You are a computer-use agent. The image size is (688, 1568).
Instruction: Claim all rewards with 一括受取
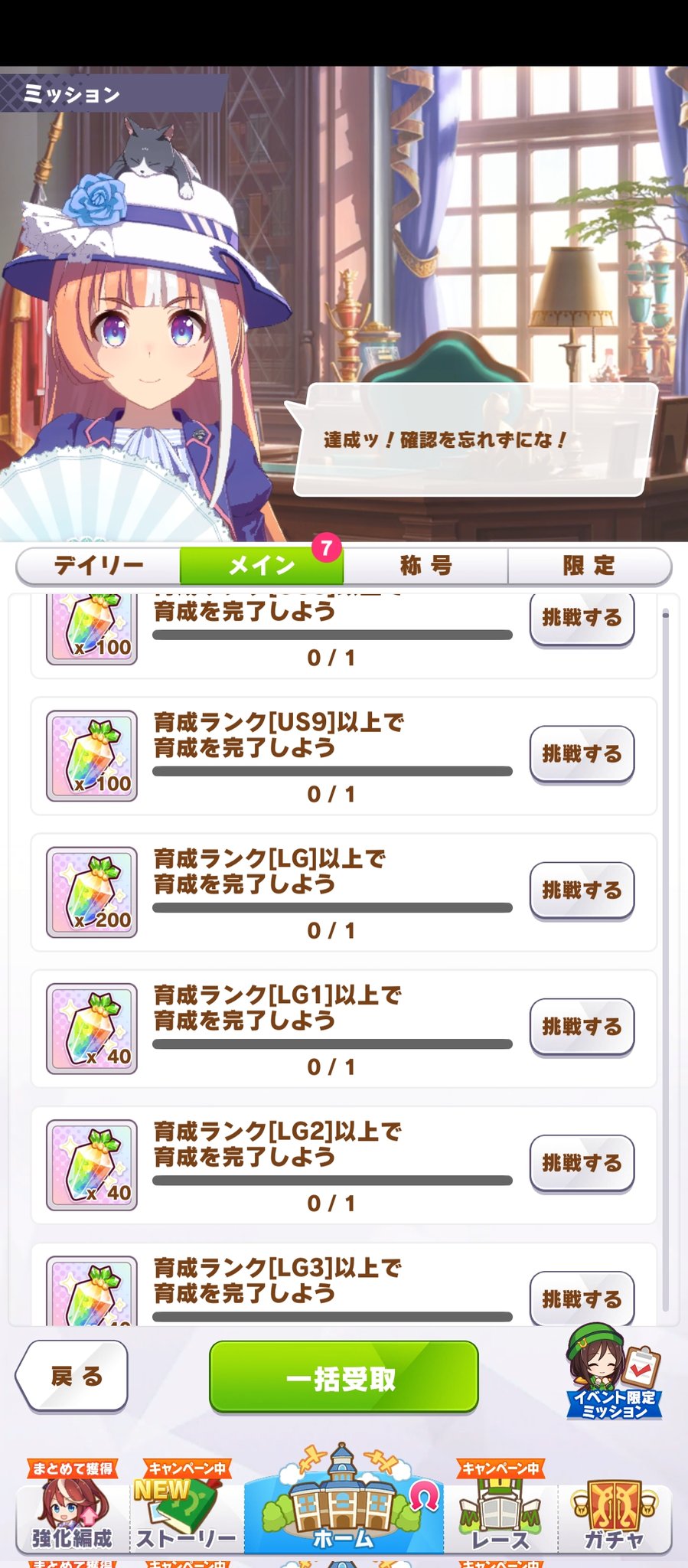click(x=344, y=1377)
